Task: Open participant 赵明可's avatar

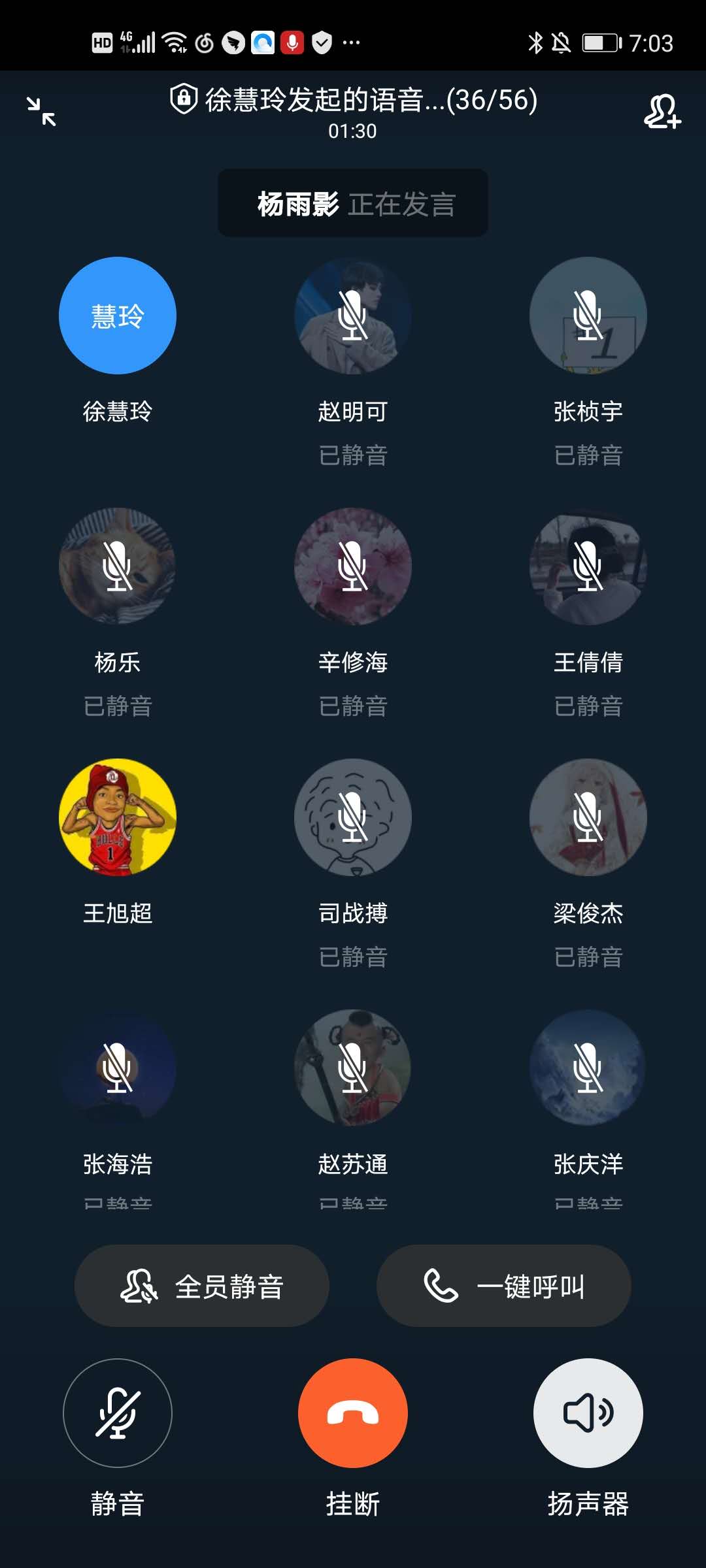Action: point(353,316)
